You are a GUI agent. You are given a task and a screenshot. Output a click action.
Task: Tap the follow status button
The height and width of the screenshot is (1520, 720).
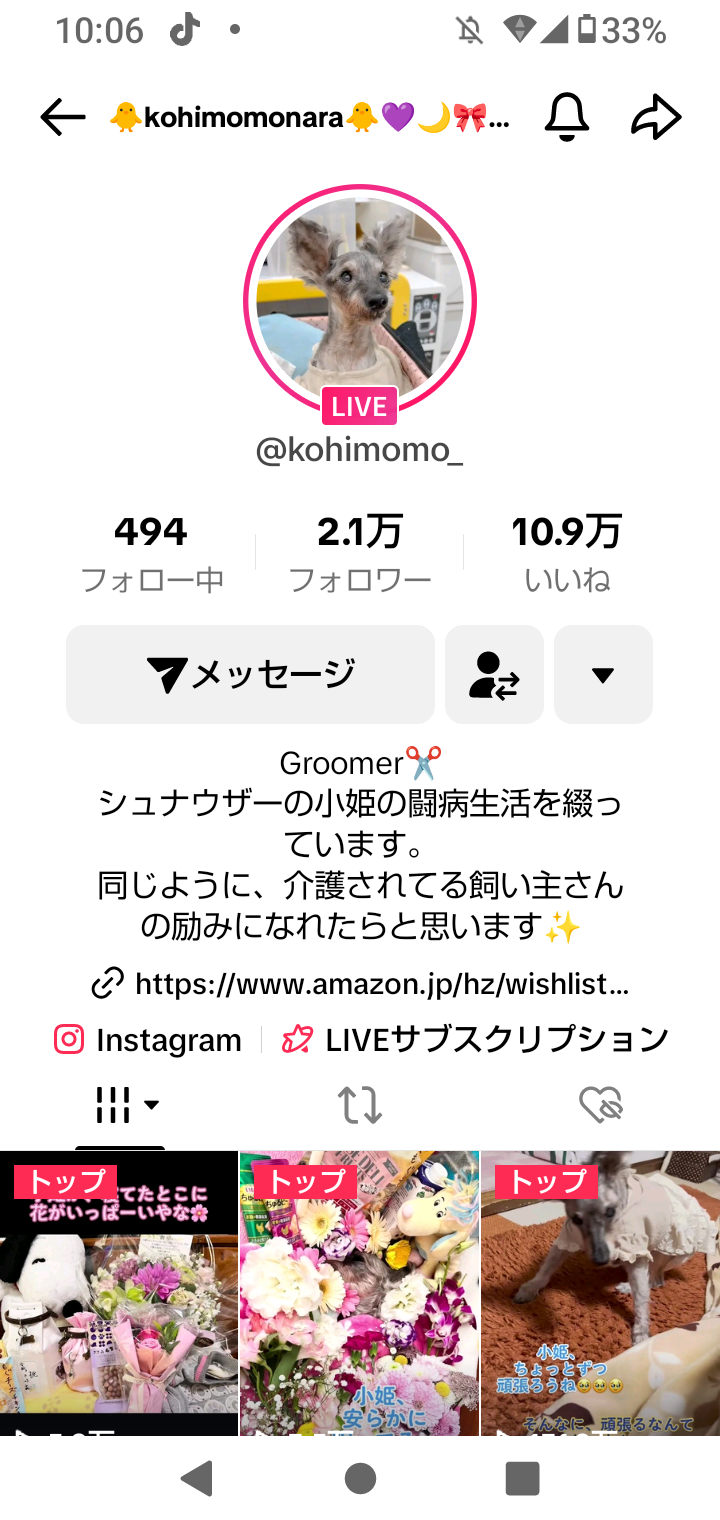coord(494,674)
